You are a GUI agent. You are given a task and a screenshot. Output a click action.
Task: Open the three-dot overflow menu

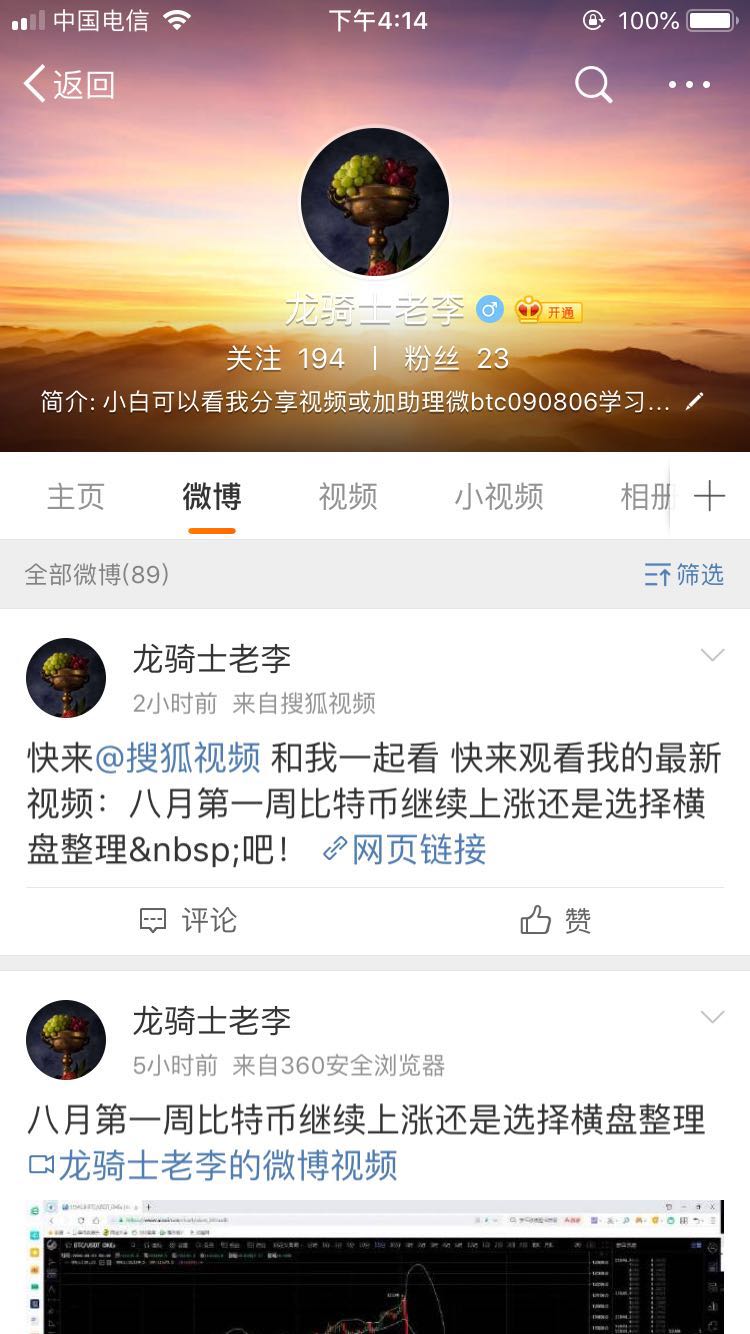[x=689, y=85]
